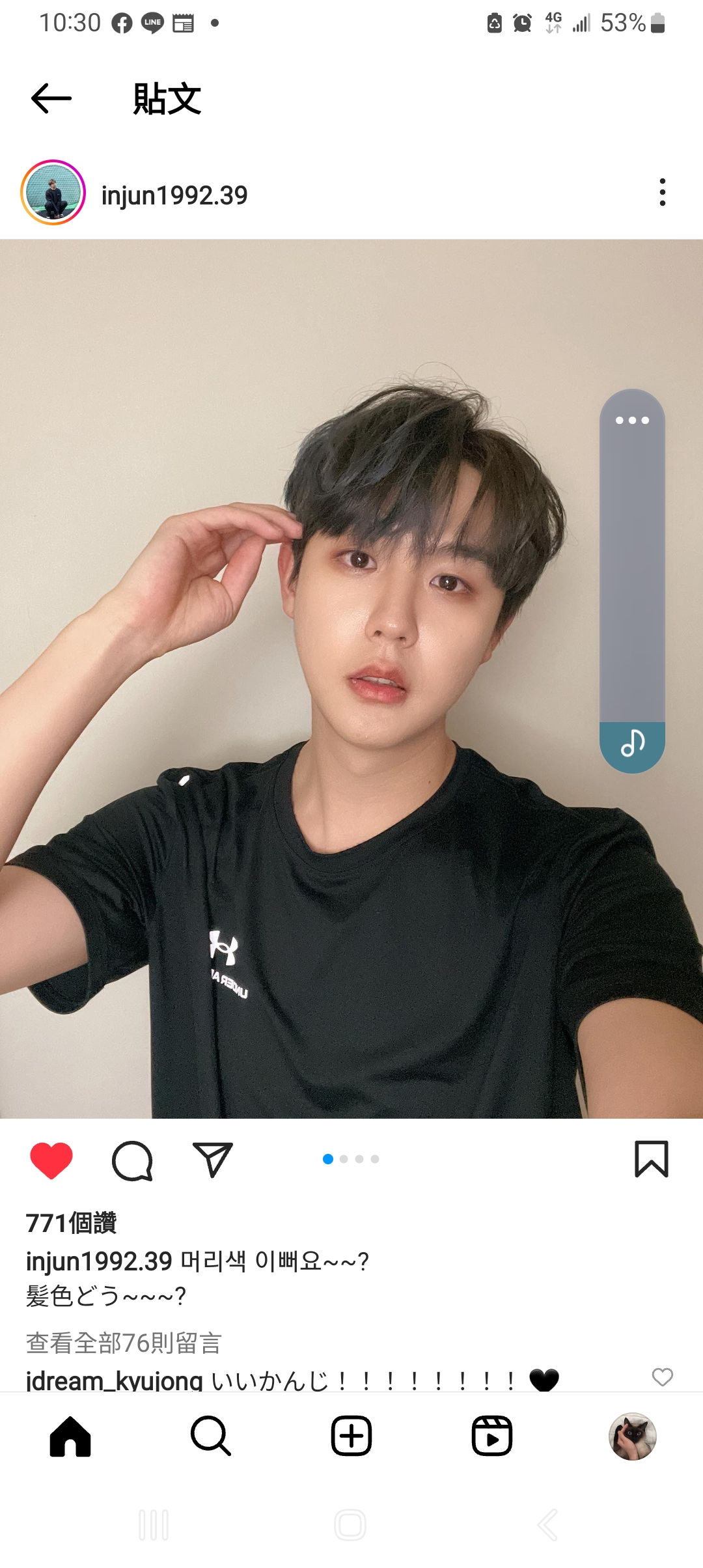Like the comment from jdream_kyujong
Viewport: 703px width, 1568px height.
(662, 1377)
